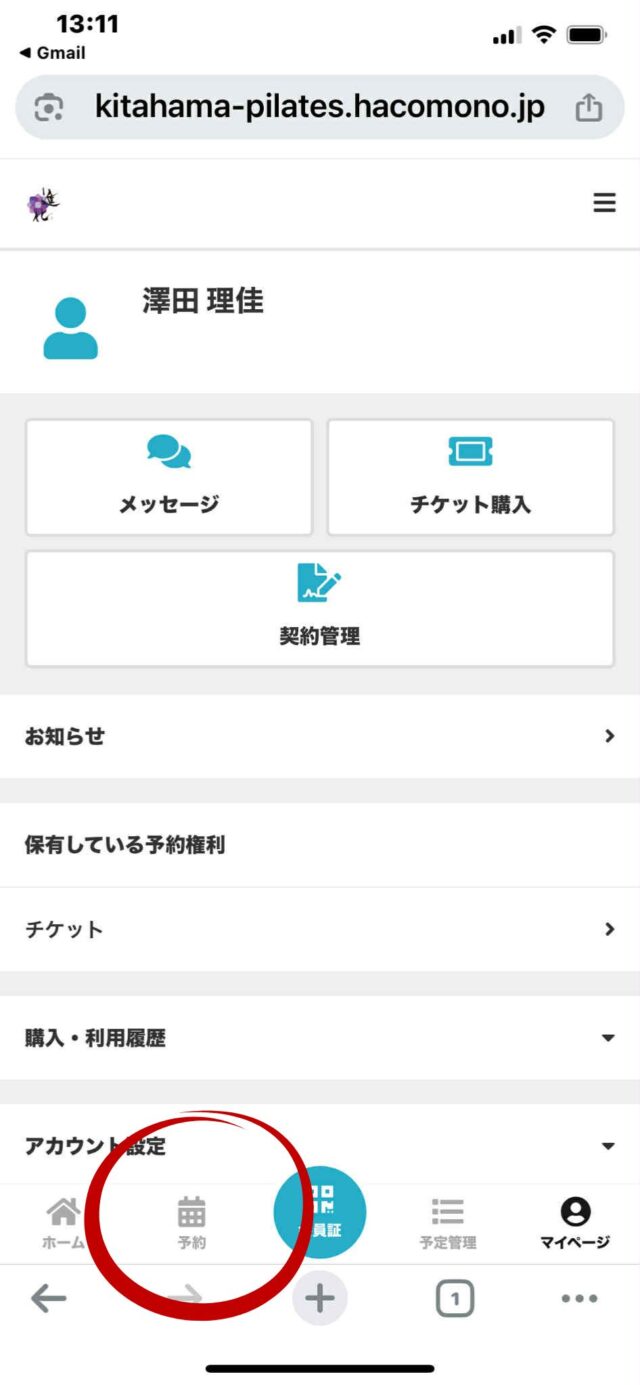Share this page from the address bar

(589, 107)
